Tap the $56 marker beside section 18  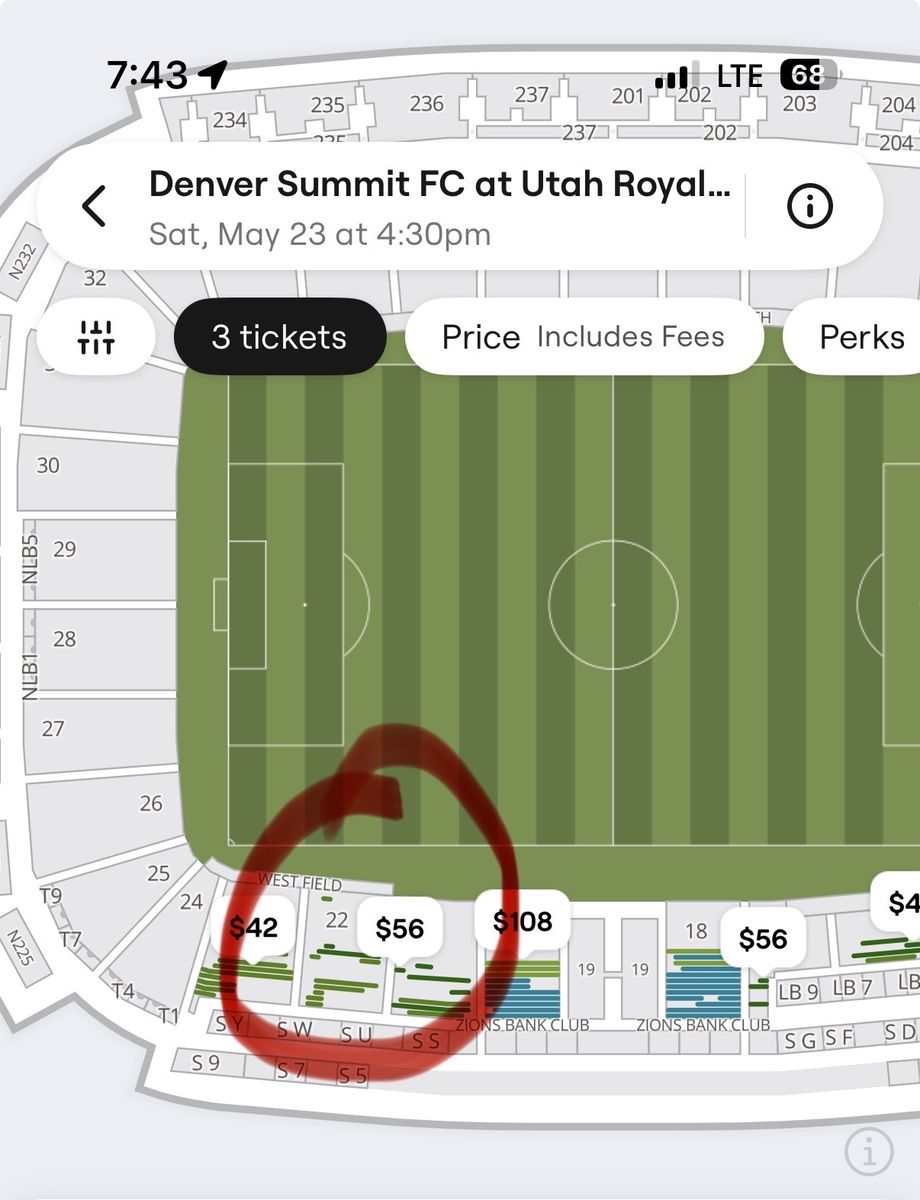click(x=762, y=939)
